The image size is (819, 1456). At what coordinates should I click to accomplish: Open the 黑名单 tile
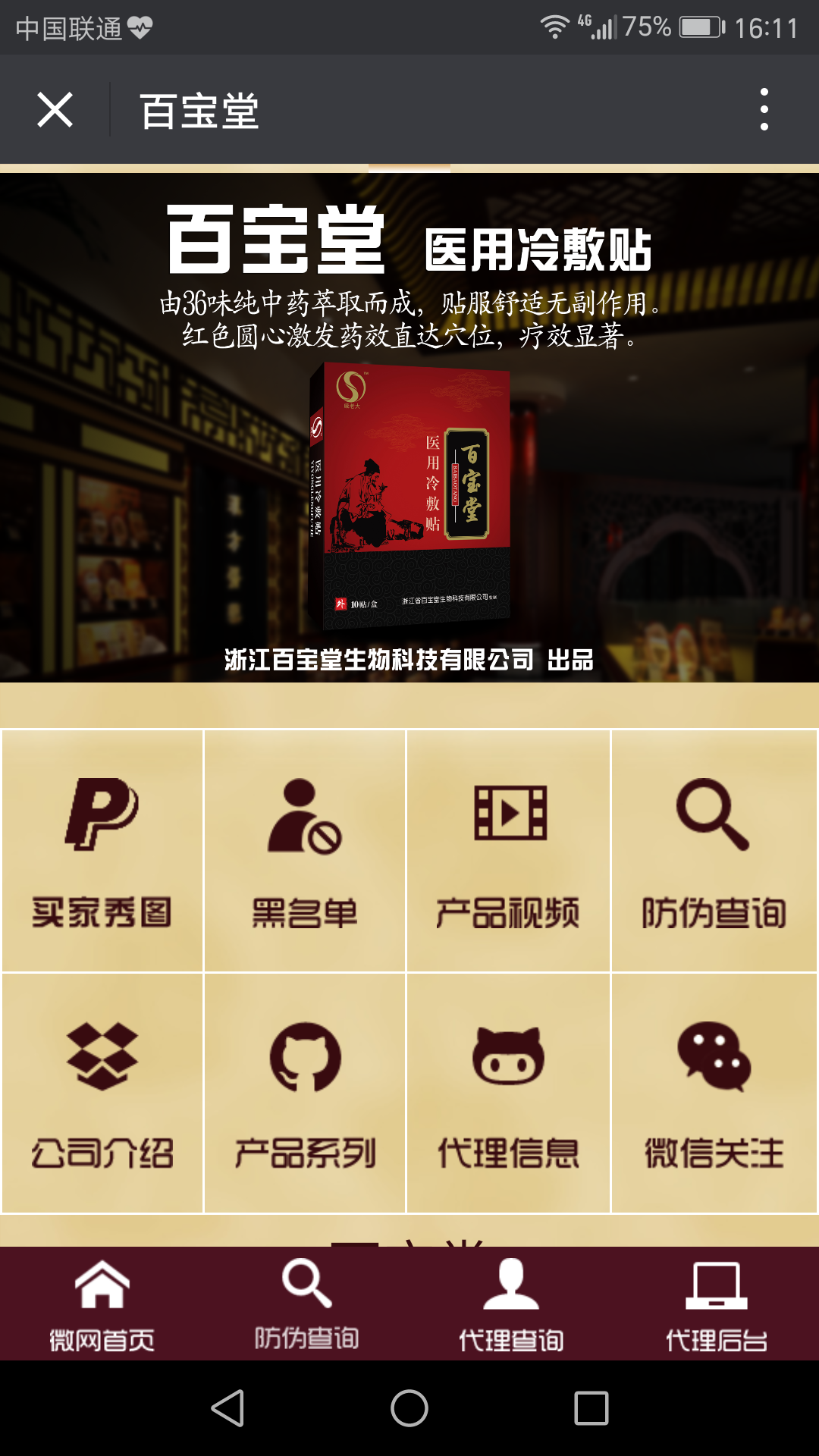point(305,851)
